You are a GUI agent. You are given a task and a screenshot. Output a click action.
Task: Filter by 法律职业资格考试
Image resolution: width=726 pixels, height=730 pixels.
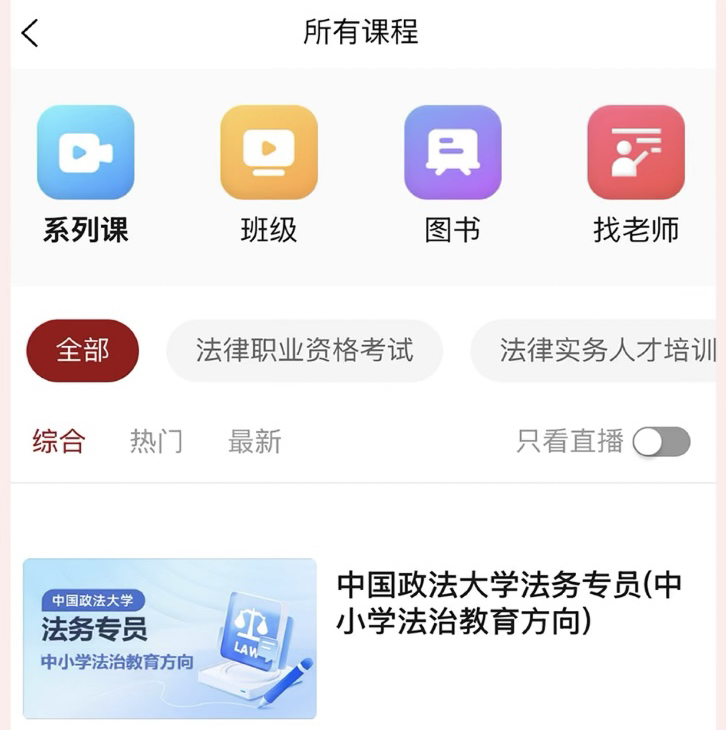pos(304,350)
